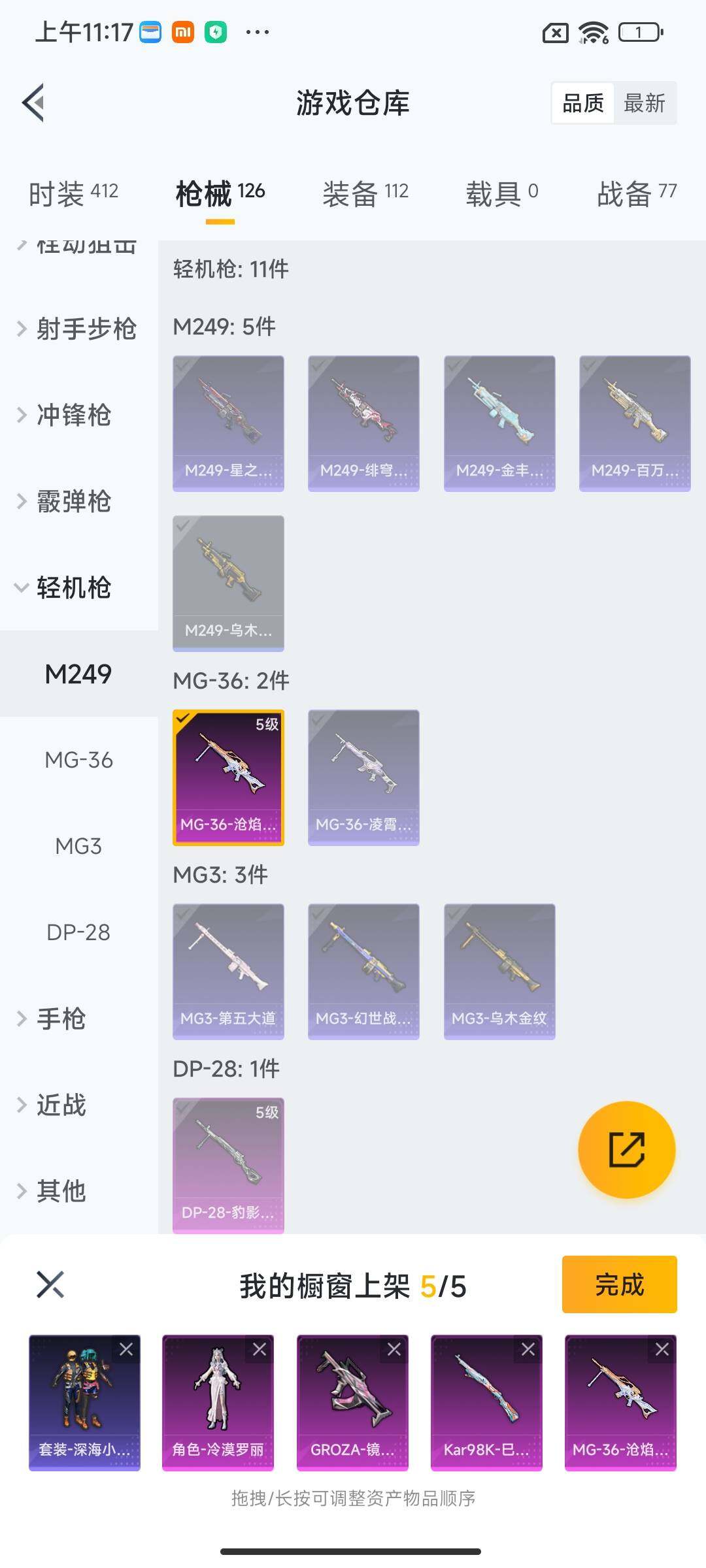Select DP-28 in the side list
The width and height of the screenshot is (706, 1568).
pyautogui.click(x=78, y=932)
